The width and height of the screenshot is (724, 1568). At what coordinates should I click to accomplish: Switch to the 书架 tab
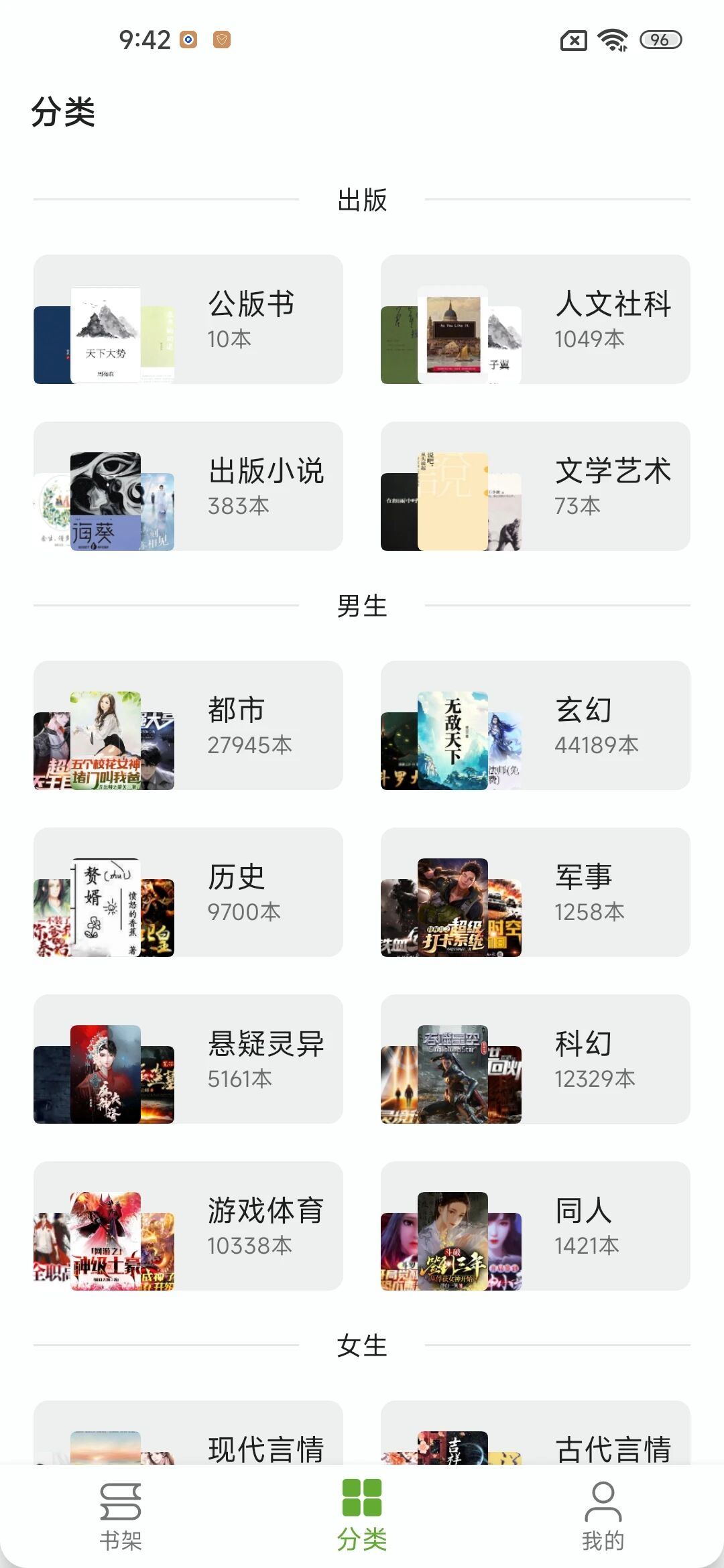point(121,1516)
